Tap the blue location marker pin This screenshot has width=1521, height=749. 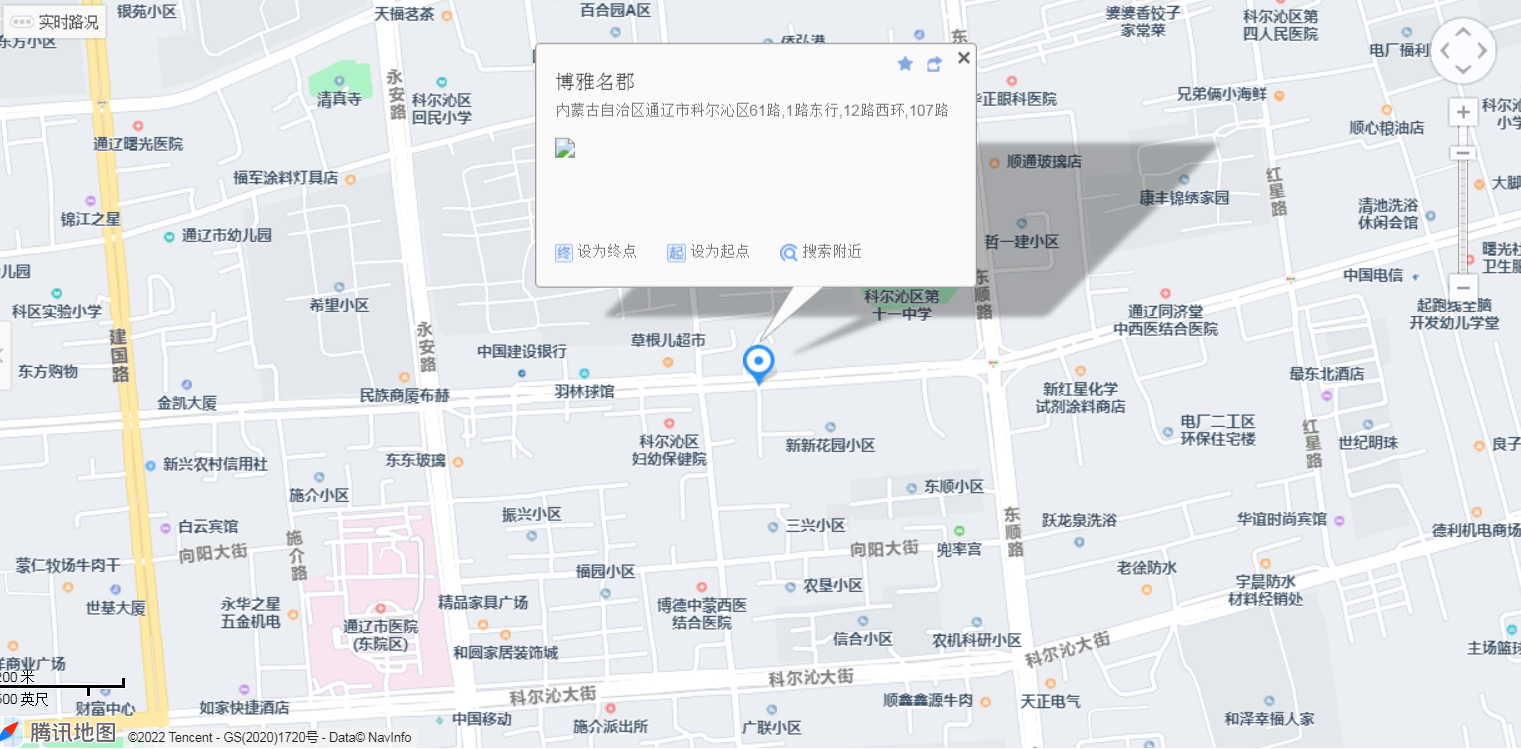tap(759, 362)
